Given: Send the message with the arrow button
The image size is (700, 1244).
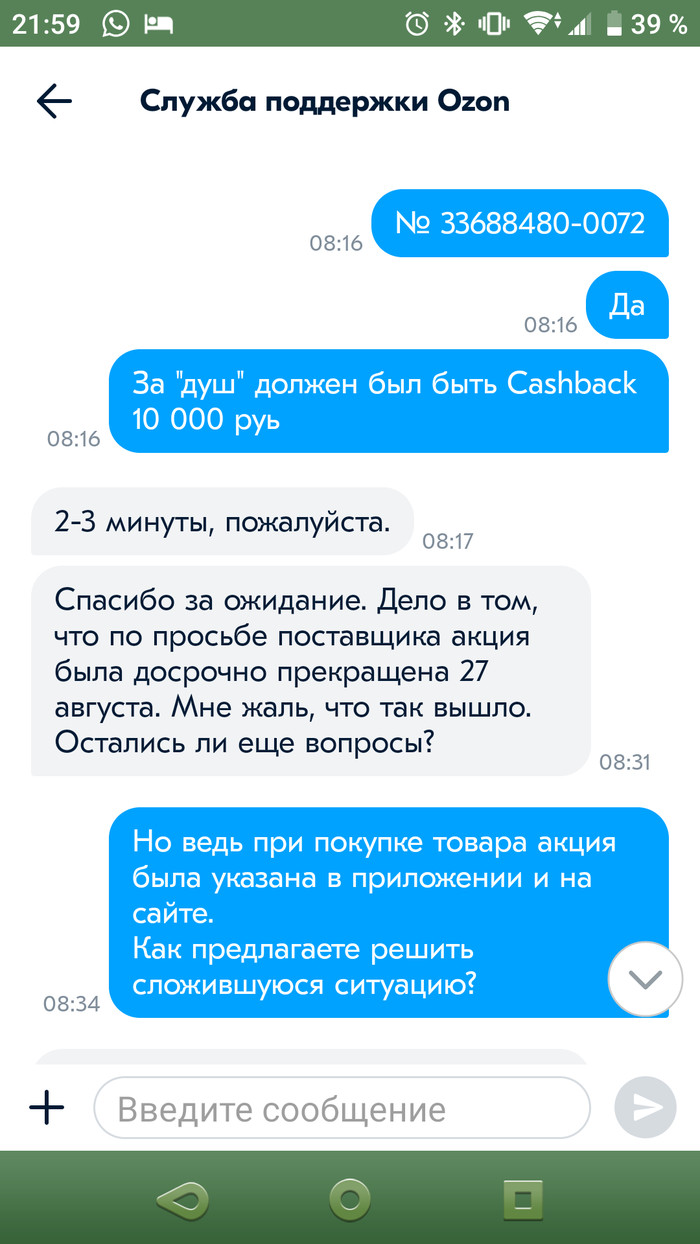Looking at the screenshot, I should coord(646,1108).
